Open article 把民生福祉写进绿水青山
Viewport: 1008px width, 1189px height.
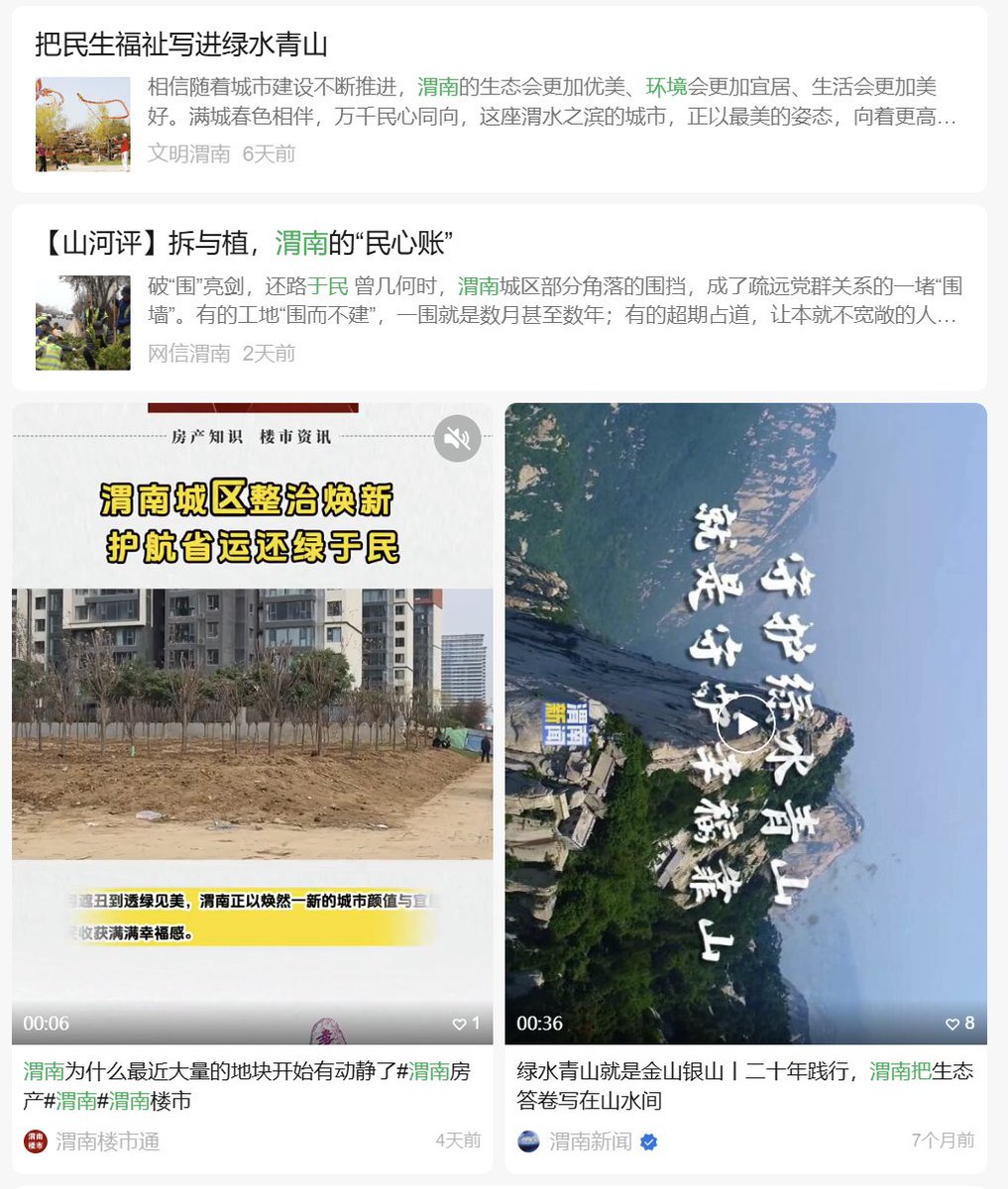pyautogui.click(x=181, y=45)
